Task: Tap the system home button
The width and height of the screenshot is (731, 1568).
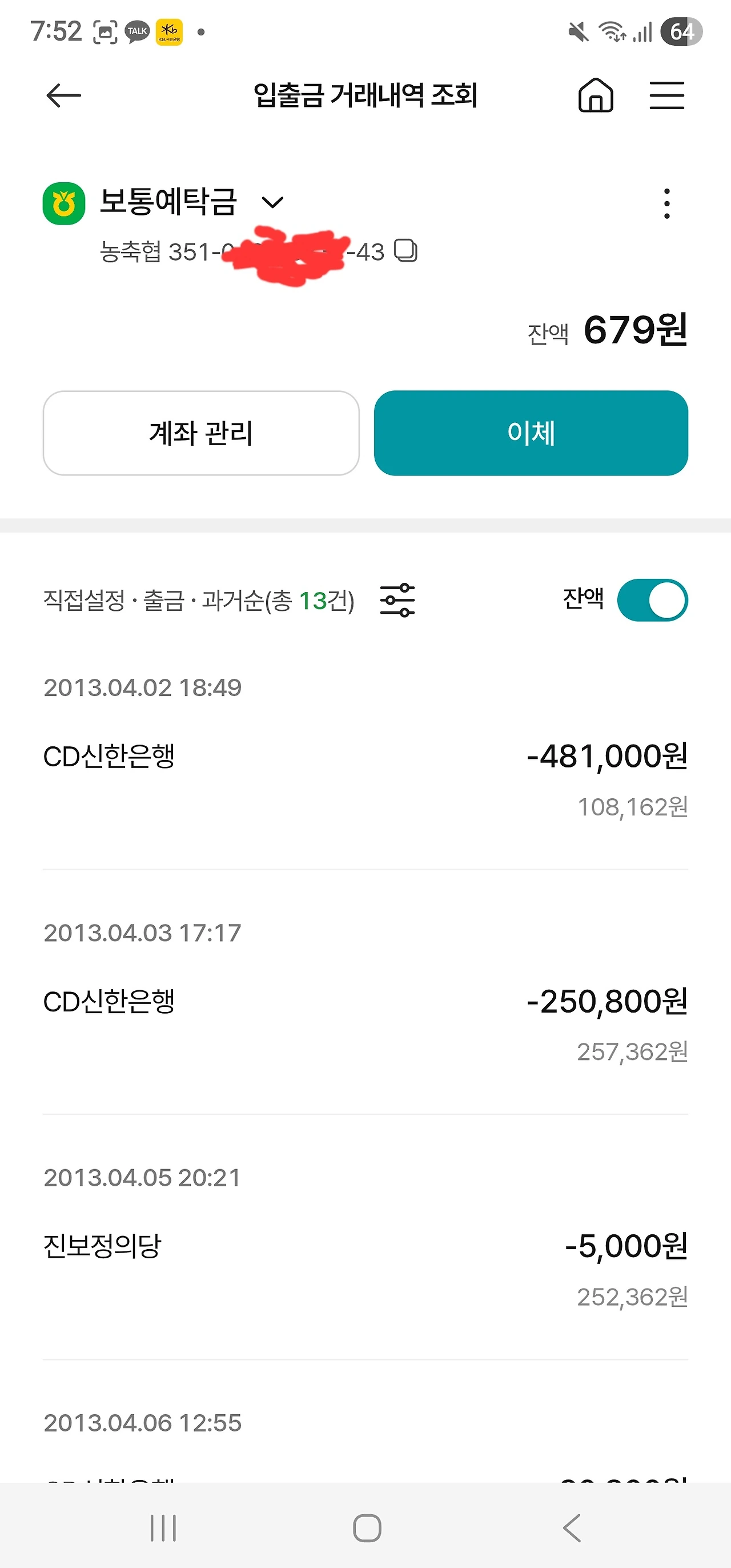Action: point(367,1528)
